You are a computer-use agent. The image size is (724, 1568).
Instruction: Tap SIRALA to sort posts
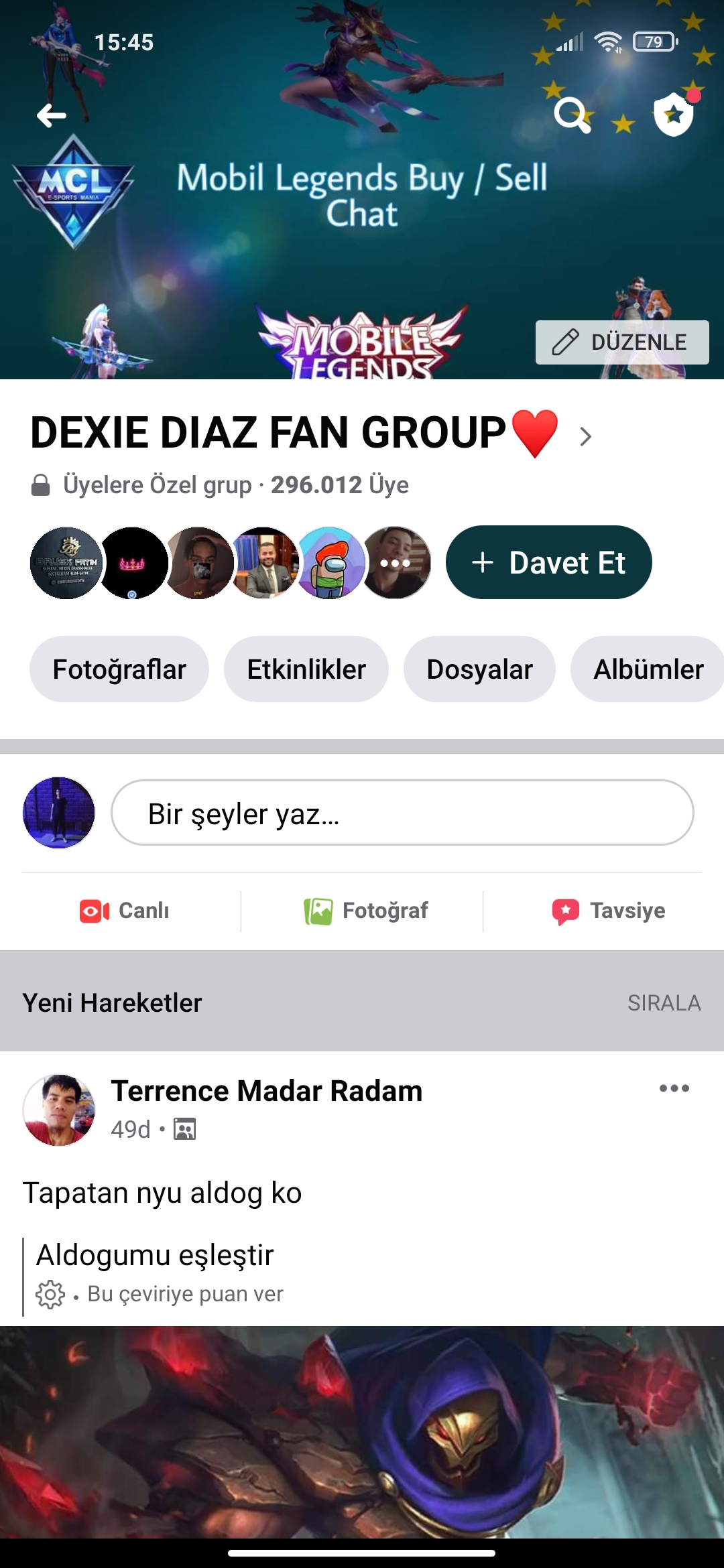(664, 1003)
